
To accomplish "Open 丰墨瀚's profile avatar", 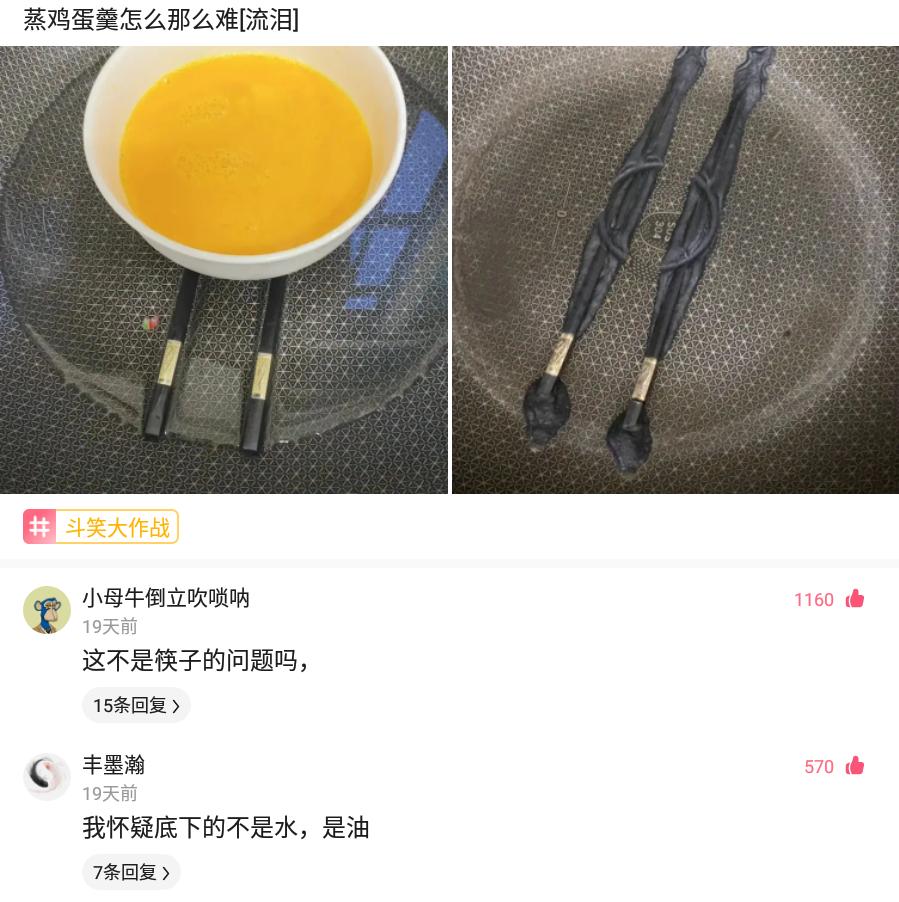I will (x=47, y=777).
